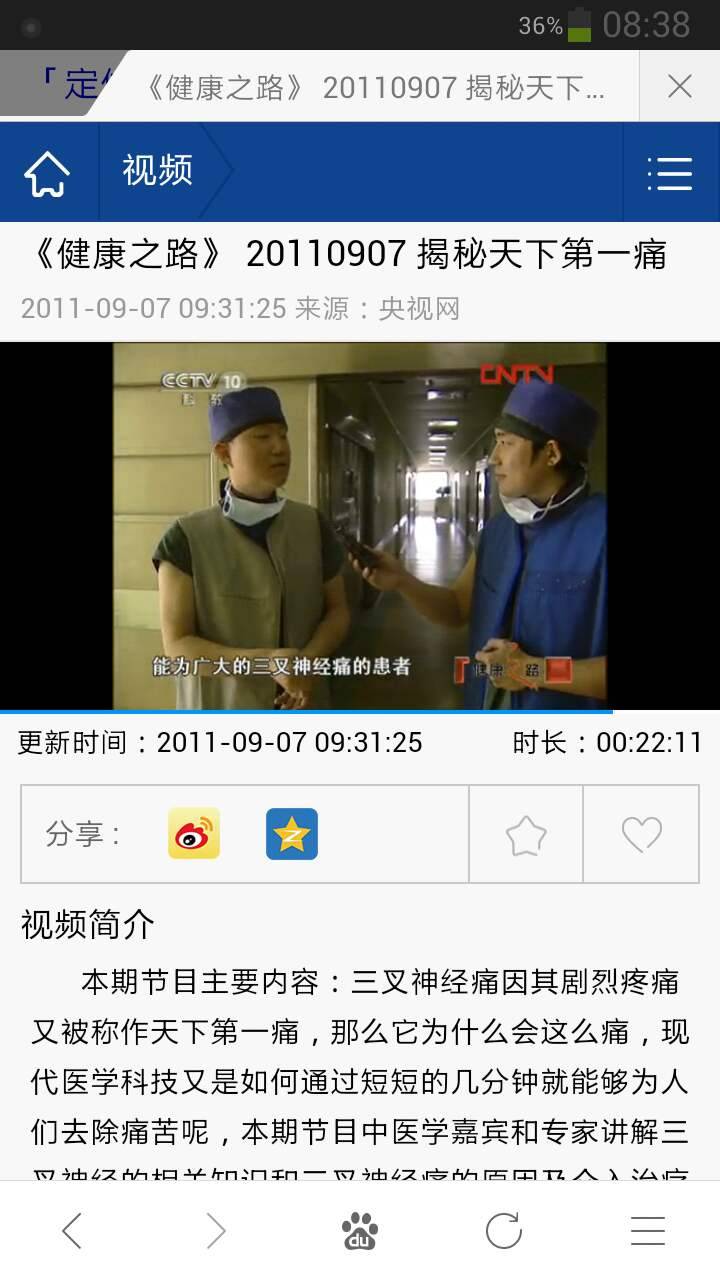Like the video with heart icon
This screenshot has height=1280, width=720.
point(641,834)
